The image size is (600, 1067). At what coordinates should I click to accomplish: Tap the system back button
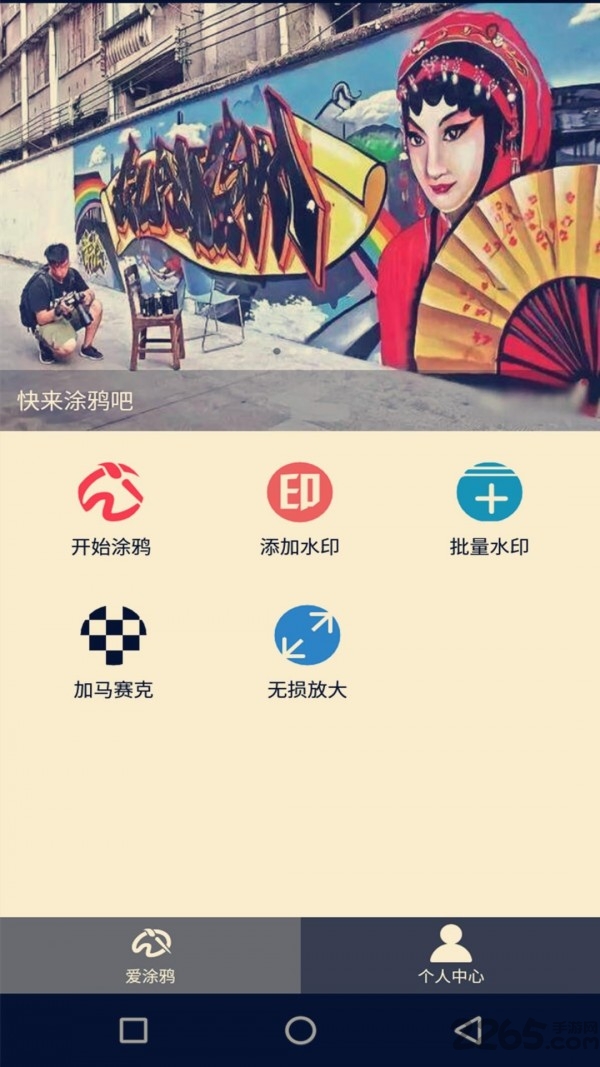click(x=467, y=1030)
